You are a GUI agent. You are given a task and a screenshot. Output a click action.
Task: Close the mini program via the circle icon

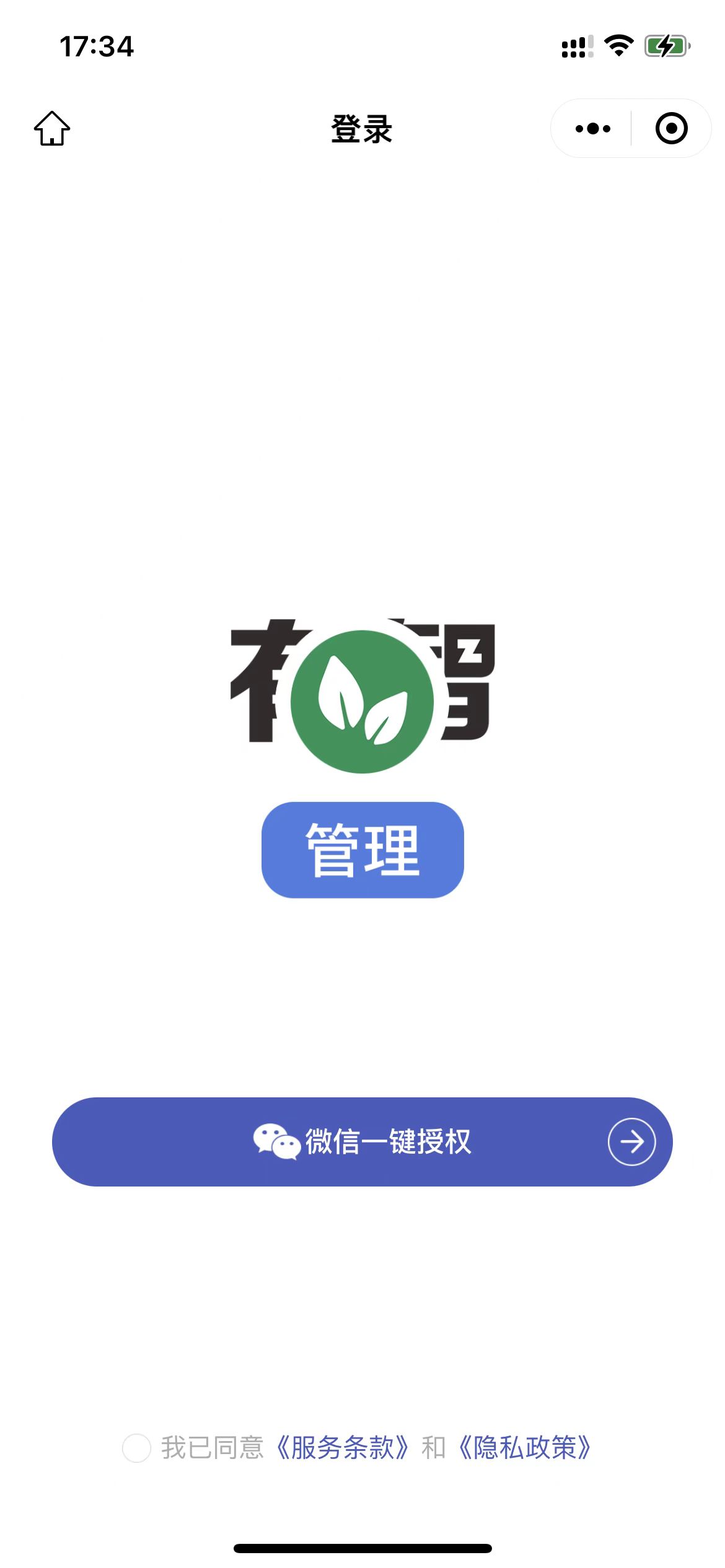pyautogui.click(x=671, y=129)
